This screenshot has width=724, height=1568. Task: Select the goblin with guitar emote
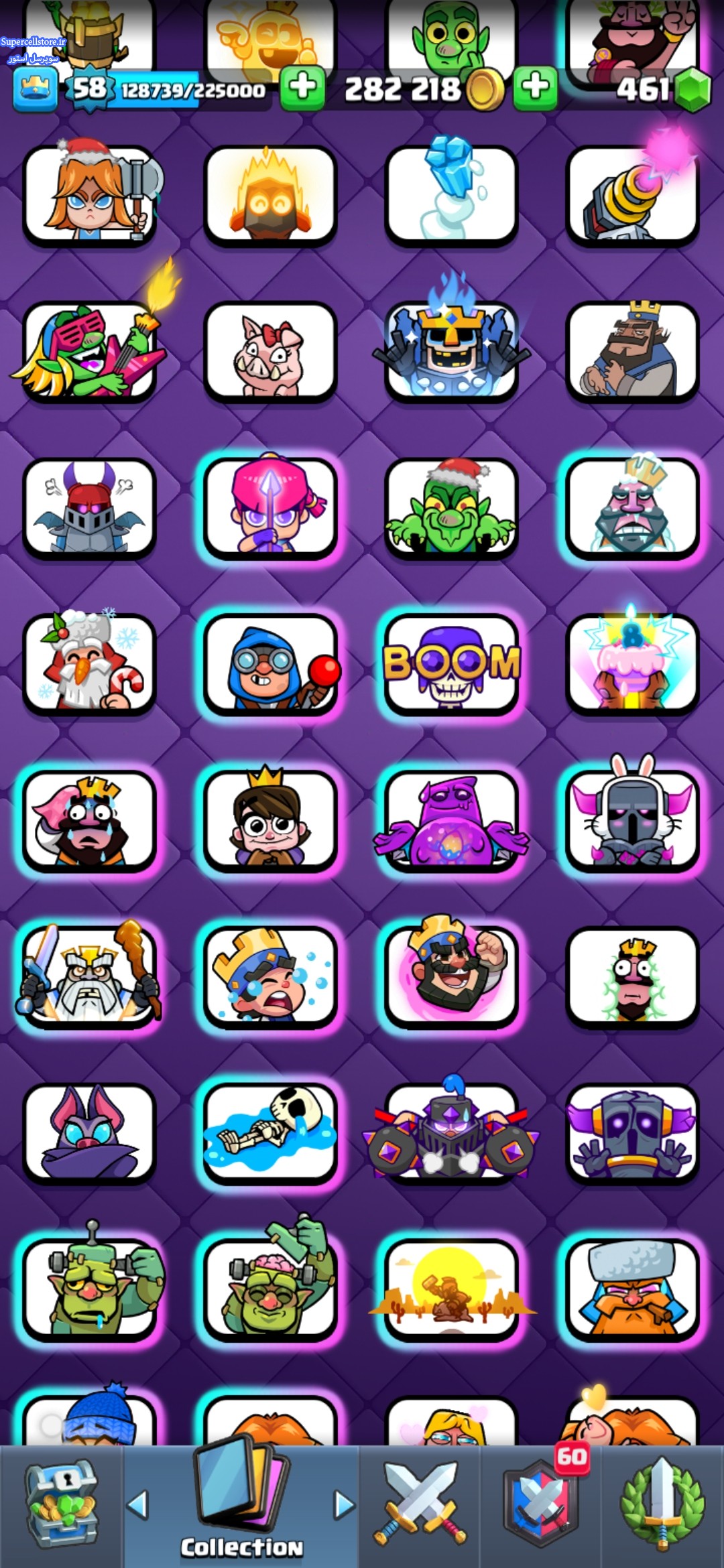point(90,348)
